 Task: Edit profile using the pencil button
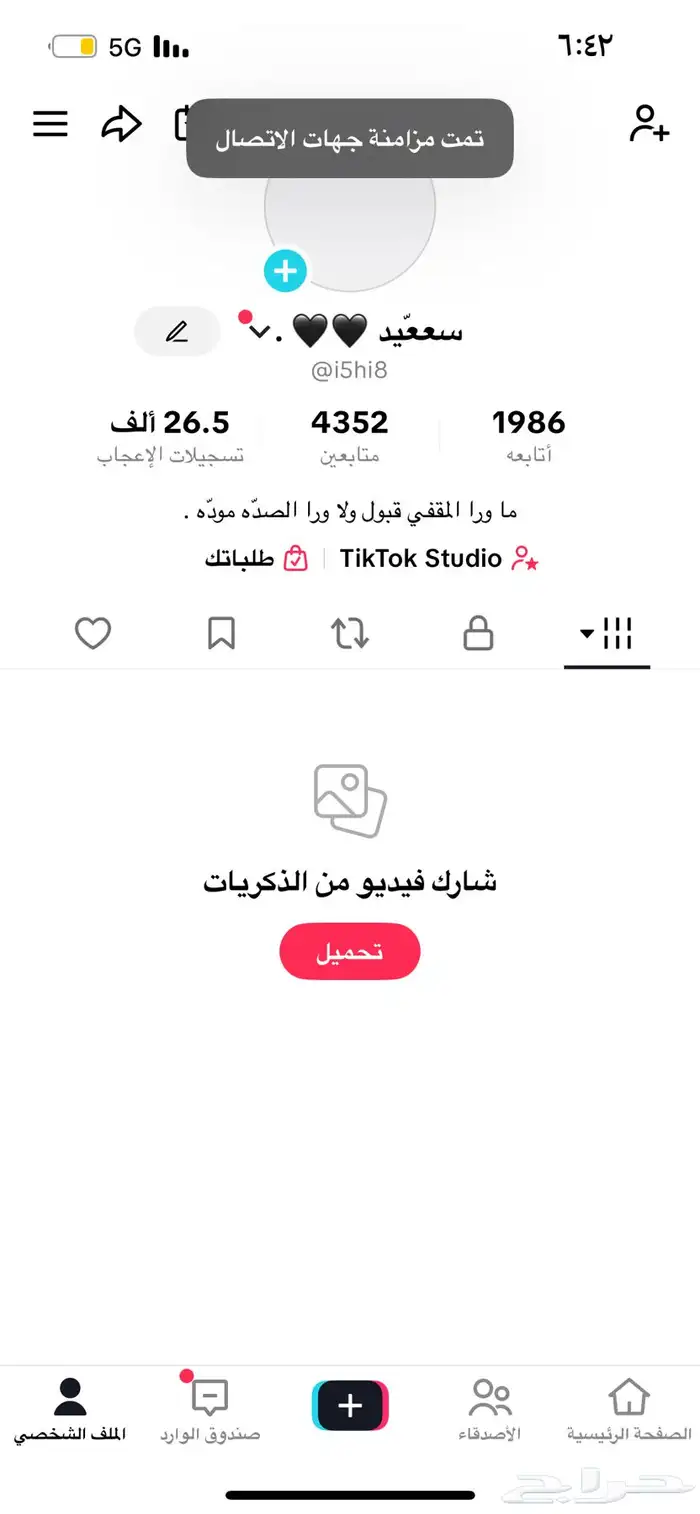coord(177,331)
